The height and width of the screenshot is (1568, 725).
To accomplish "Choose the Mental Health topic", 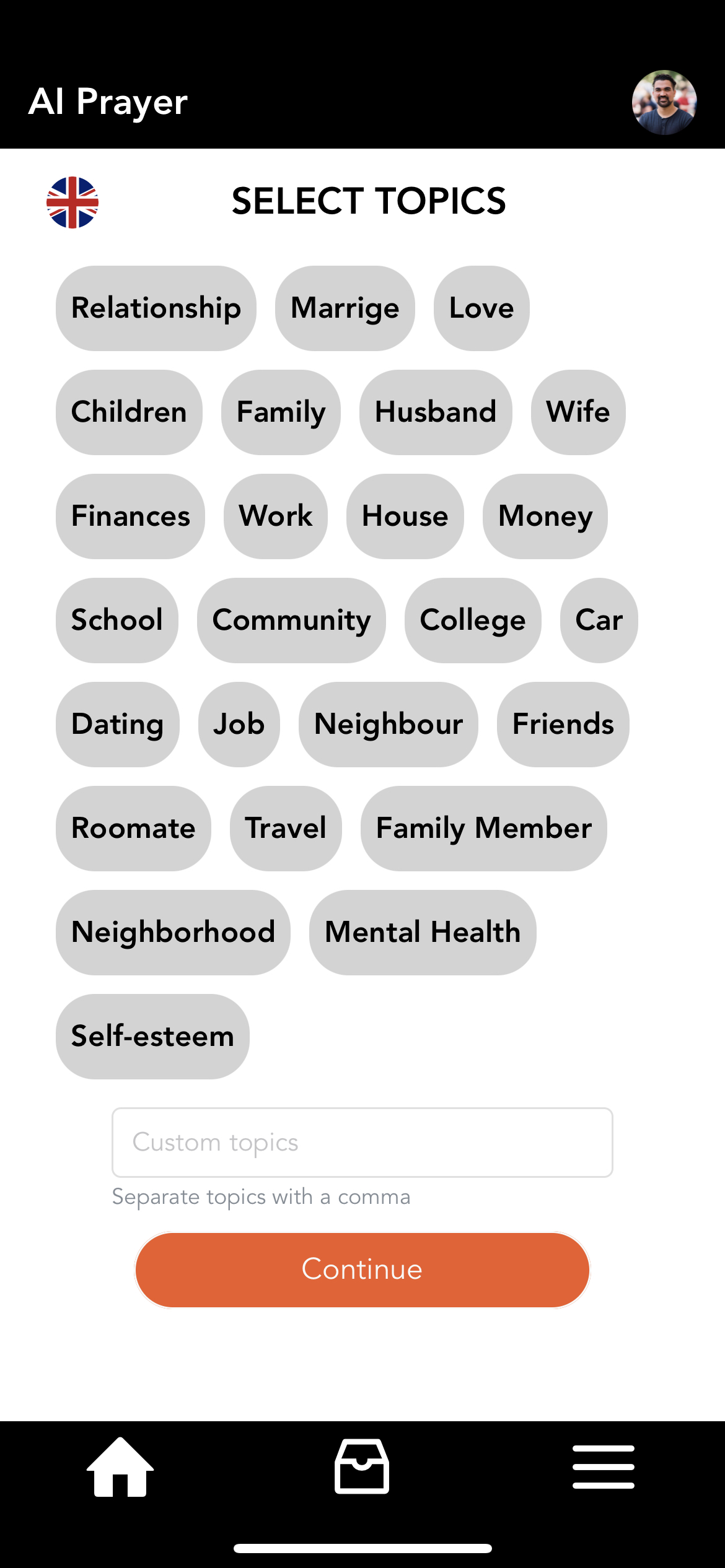I will click(423, 933).
